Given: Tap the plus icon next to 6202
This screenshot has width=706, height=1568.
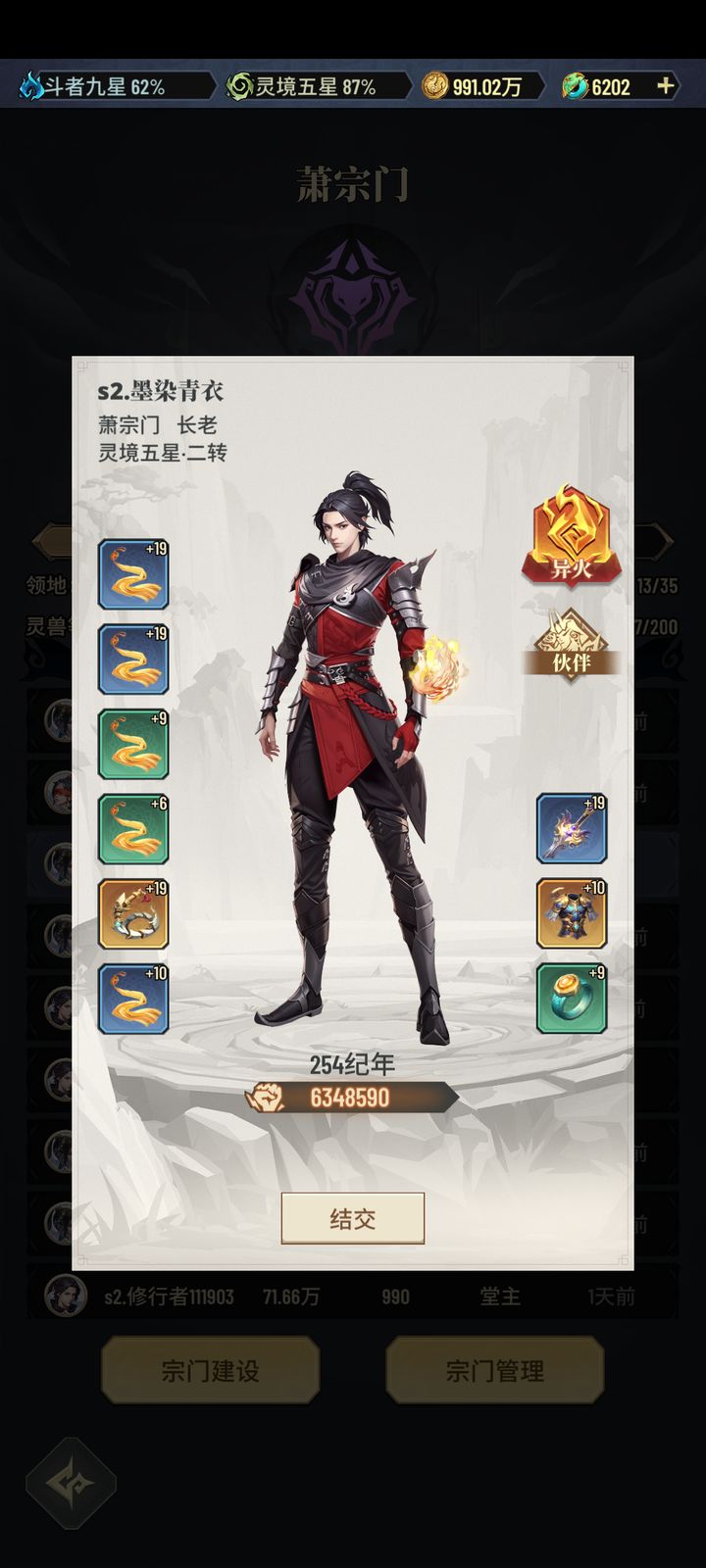Looking at the screenshot, I should coord(665,86).
